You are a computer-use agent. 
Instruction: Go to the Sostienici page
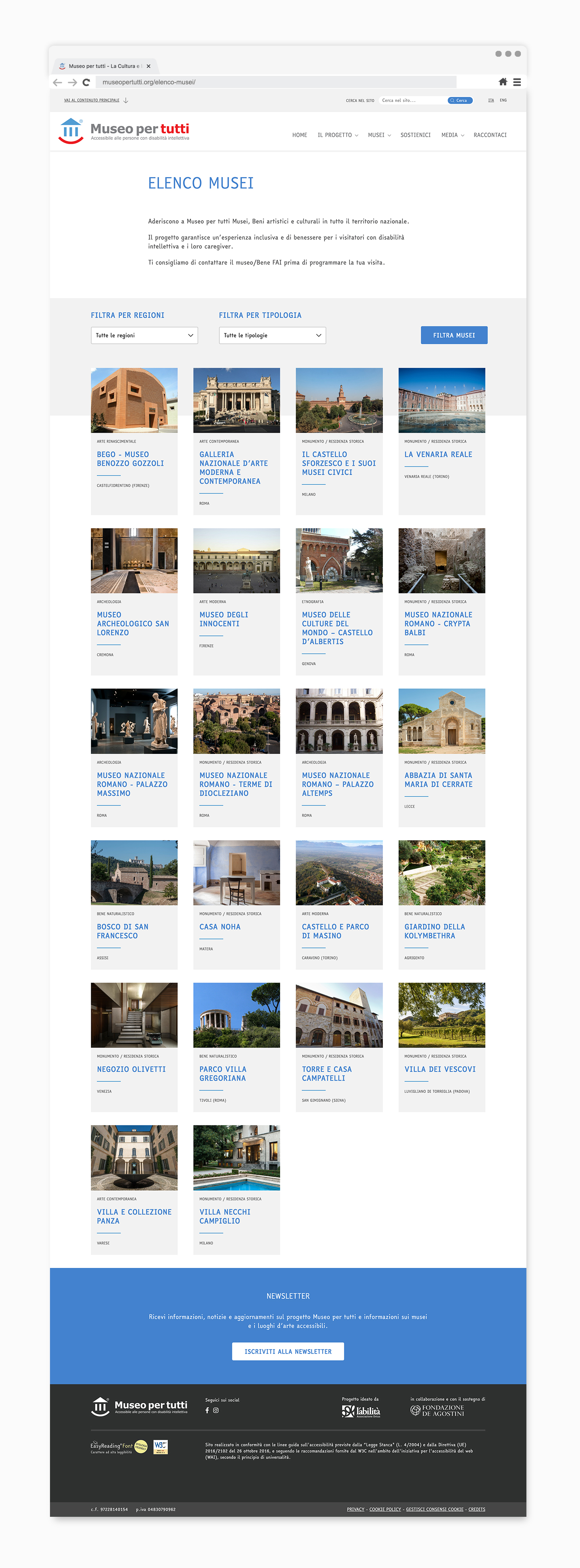(x=415, y=135)
